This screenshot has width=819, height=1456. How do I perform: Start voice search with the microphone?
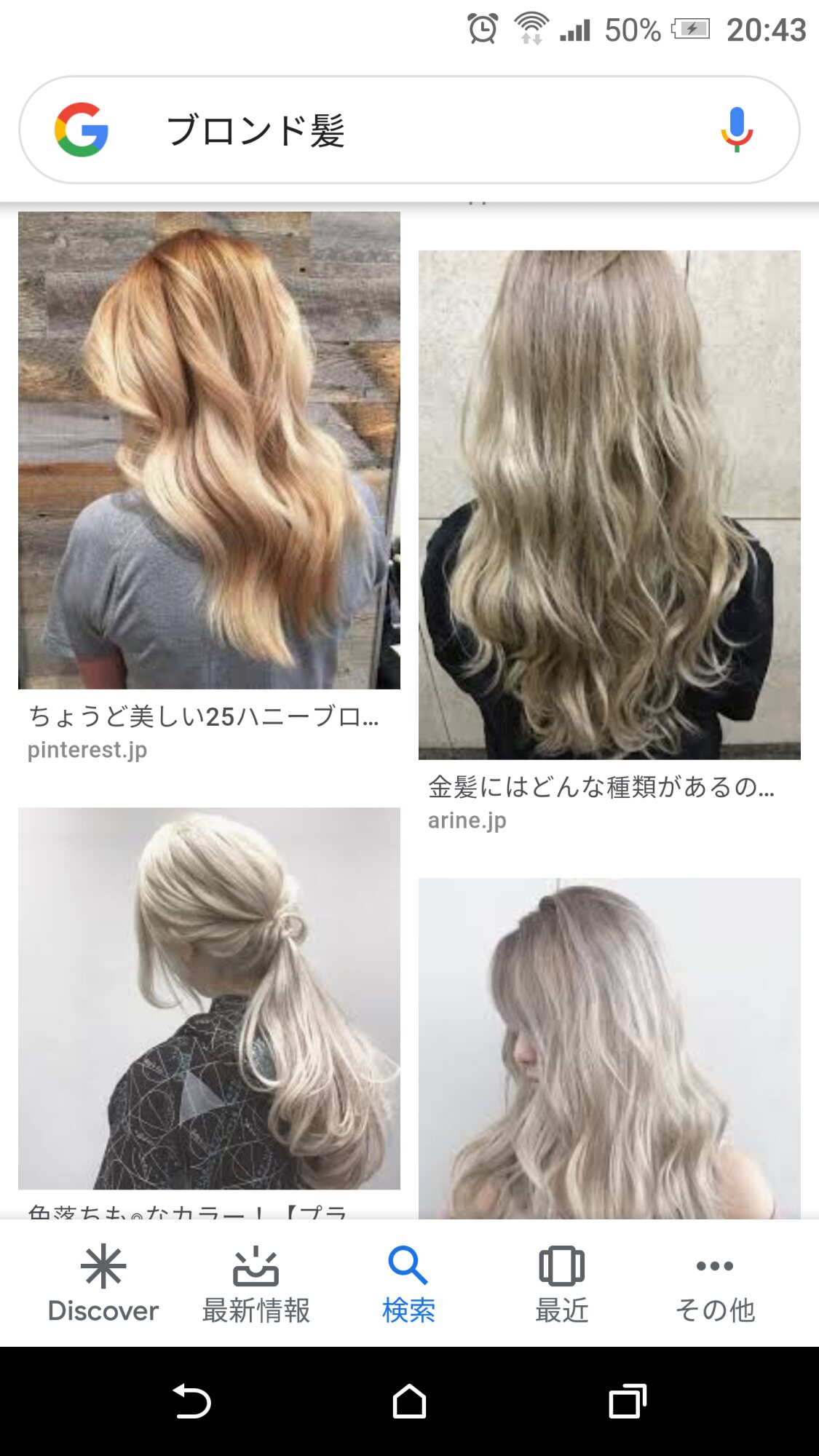click(x=736, y=130)
